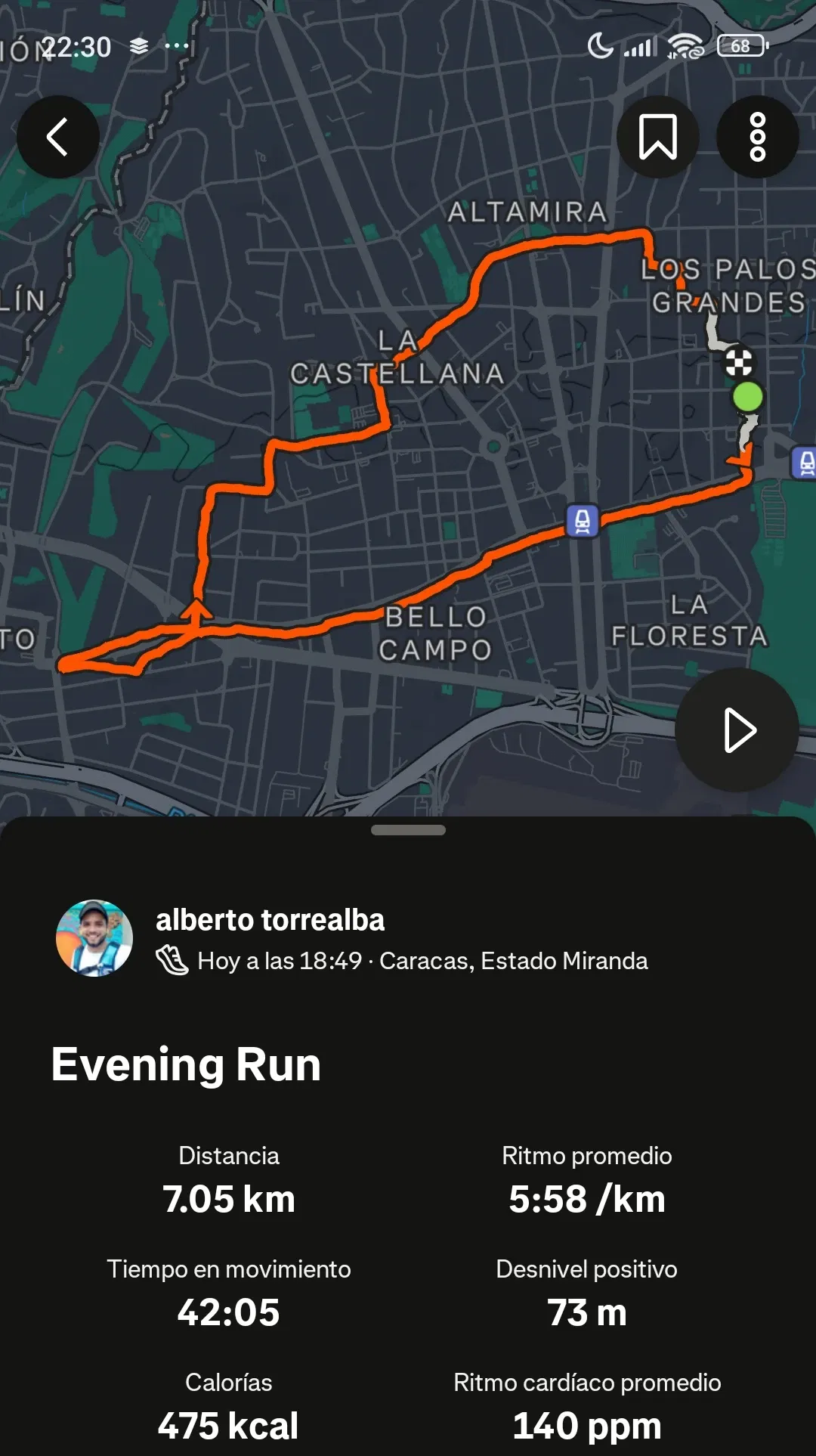
Task: Tap the sheet drag handle
Action: [x=408, y=830]
